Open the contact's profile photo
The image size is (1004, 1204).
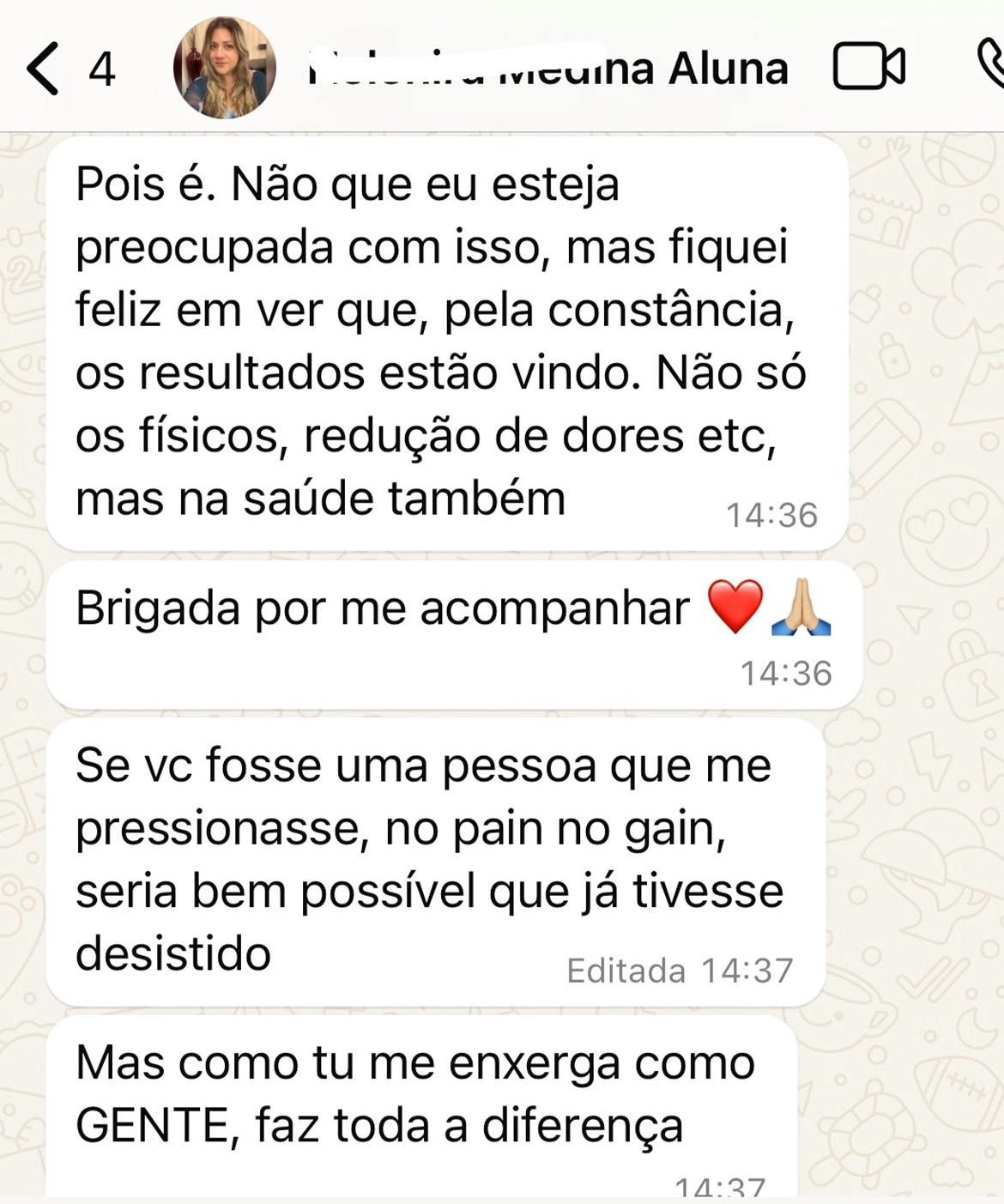(x=225, y=68)
